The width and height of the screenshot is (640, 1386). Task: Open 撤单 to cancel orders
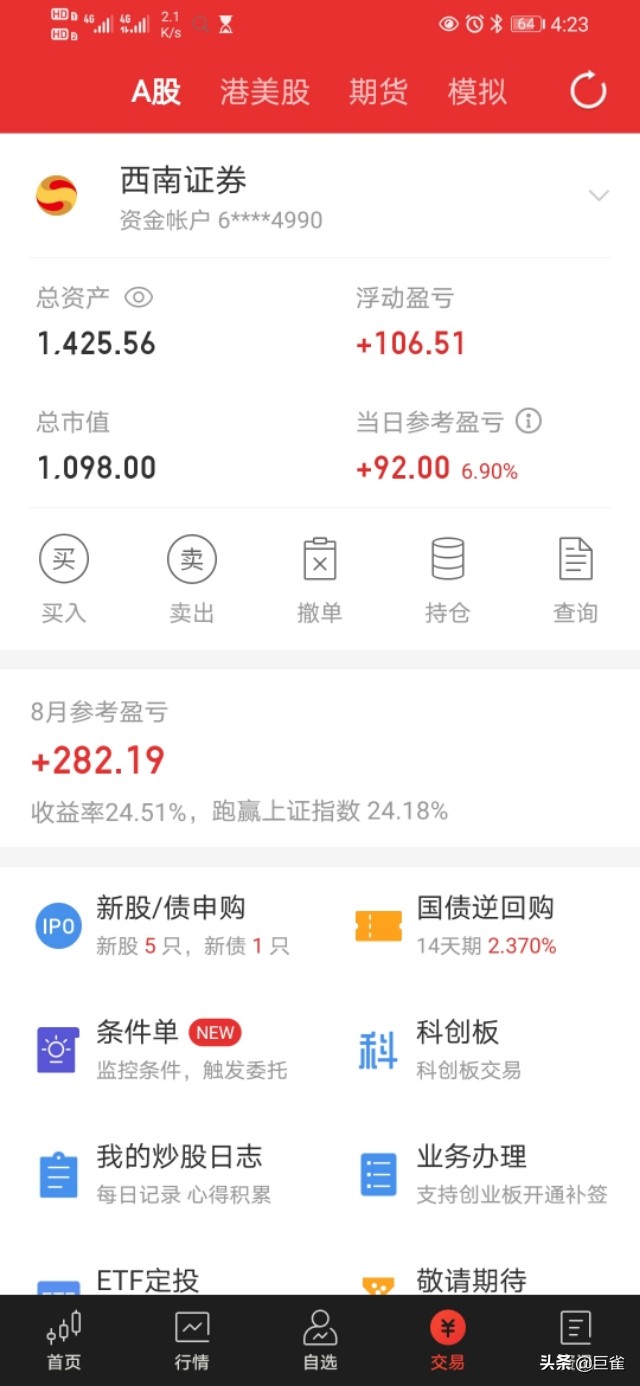point(320,580)
